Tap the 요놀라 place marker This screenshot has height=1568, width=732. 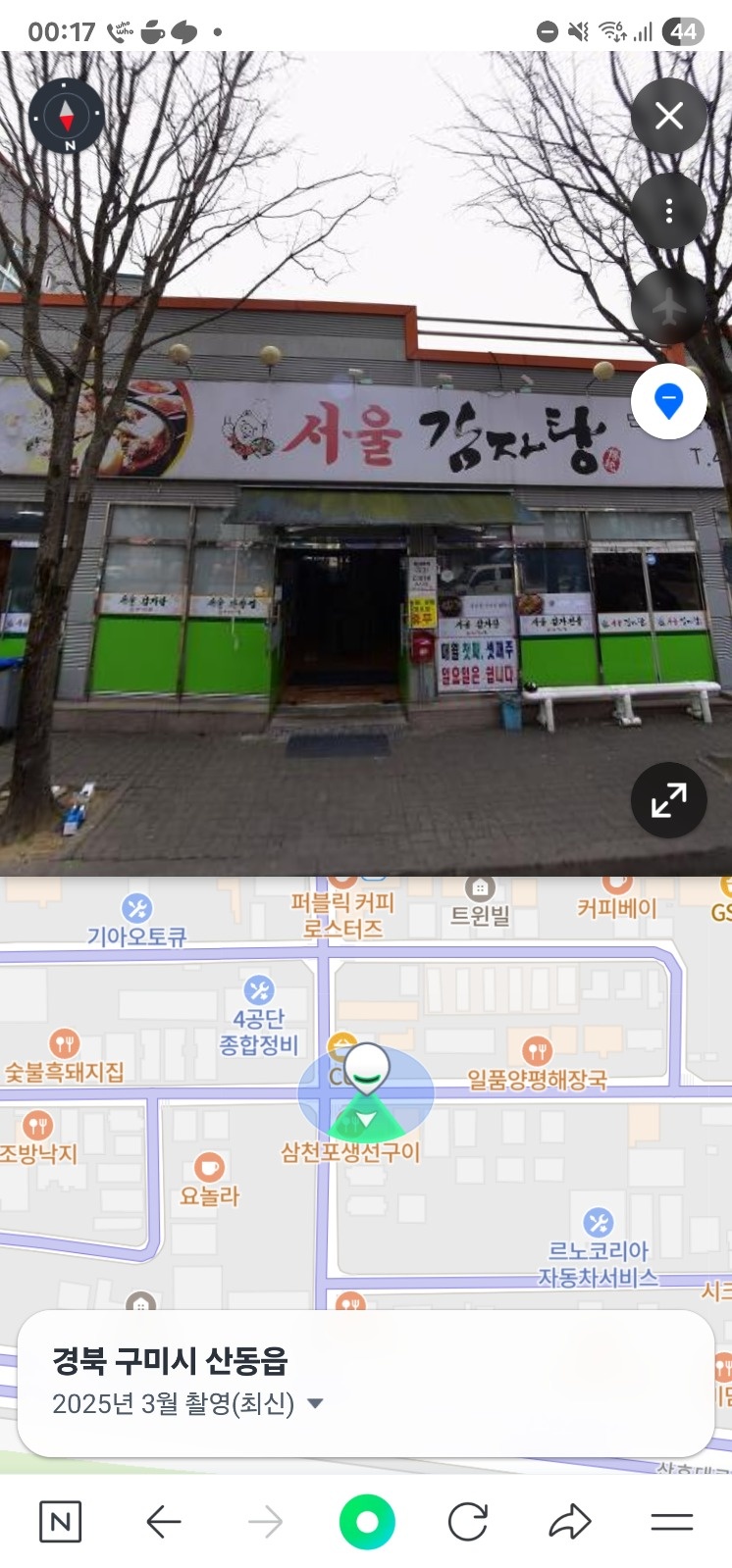pos(208,1168)
